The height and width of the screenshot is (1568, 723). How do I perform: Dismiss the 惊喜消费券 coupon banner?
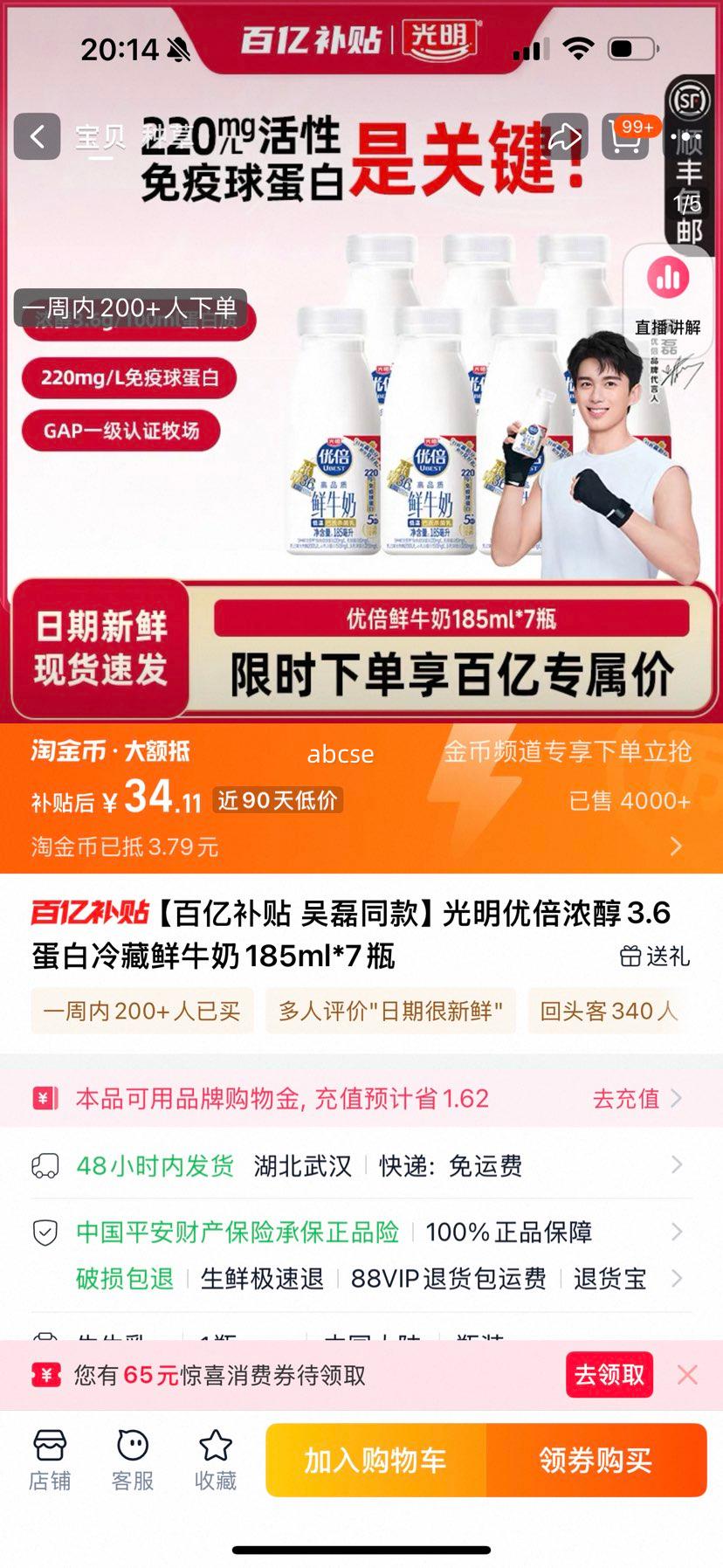(x=687, y=1375)
